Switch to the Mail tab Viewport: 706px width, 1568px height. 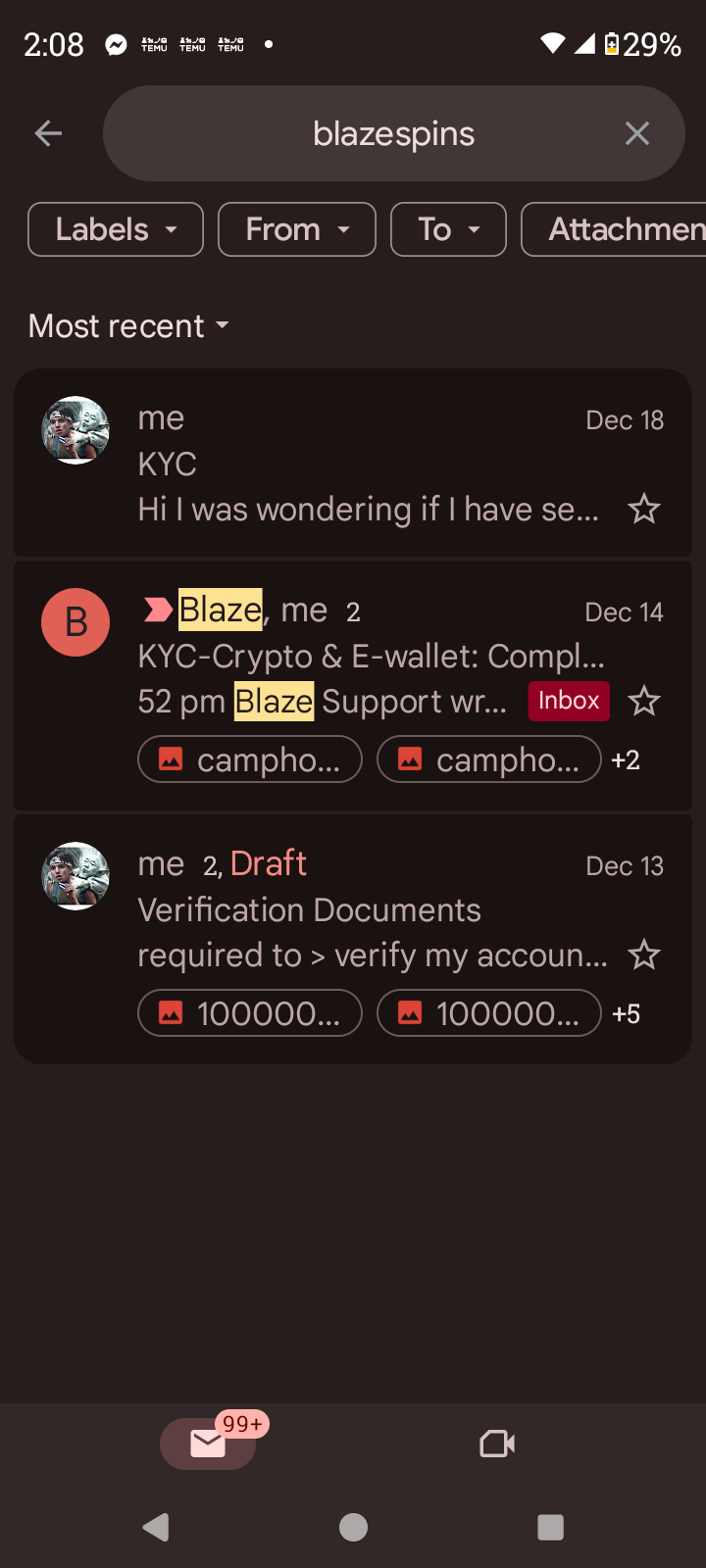pos(208,1444)
